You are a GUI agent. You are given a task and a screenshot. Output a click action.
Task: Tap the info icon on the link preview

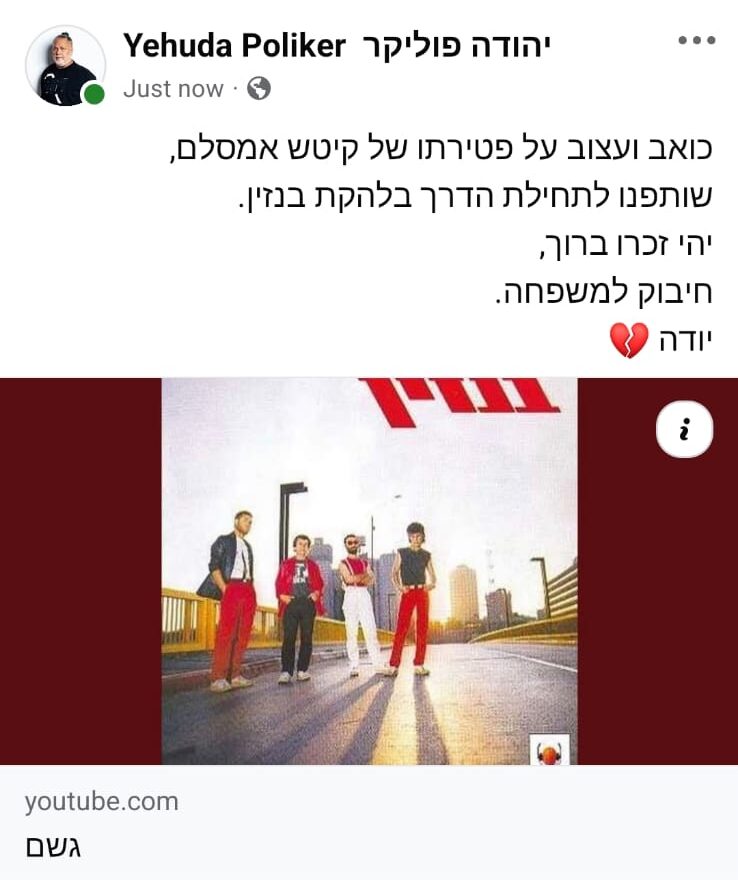tap(684, 430)
